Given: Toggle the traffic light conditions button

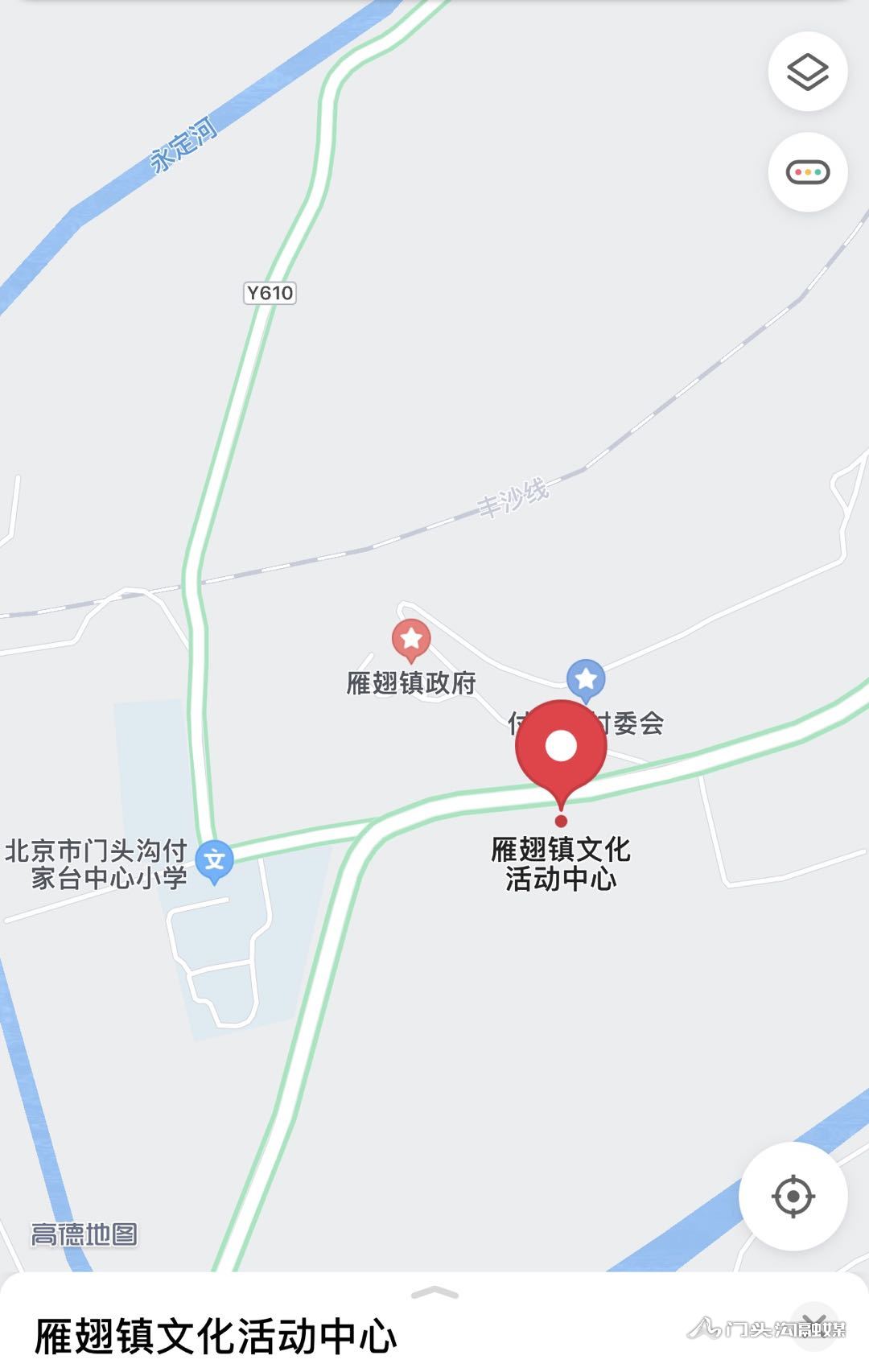Looking at the screenshot, I should pyautogui.click(x=807, y=172).
